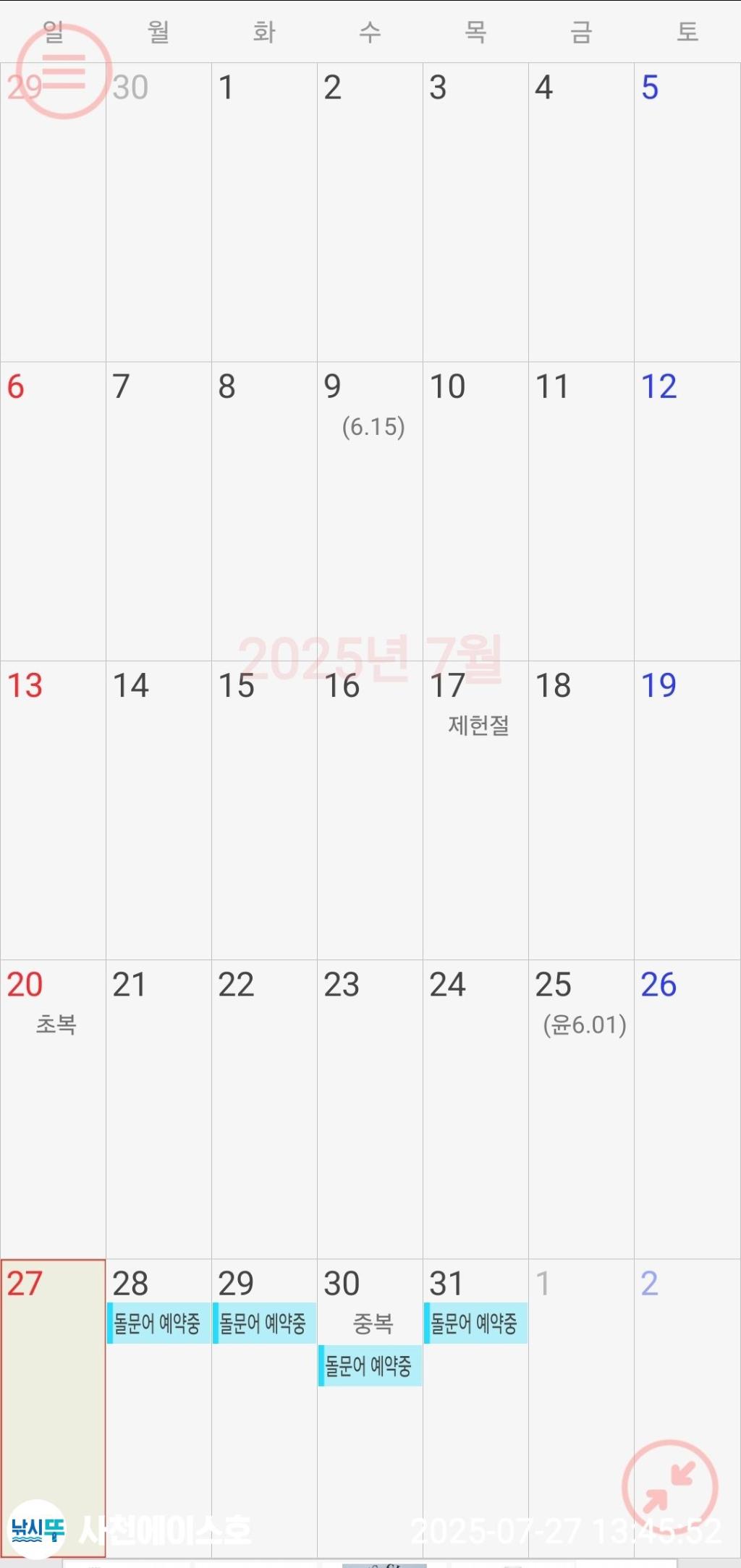741x1568 pixels.
Task: Open the 돌문어 예약중 event on July 28
Action: pyautogui.click(x=158, y=1323)
